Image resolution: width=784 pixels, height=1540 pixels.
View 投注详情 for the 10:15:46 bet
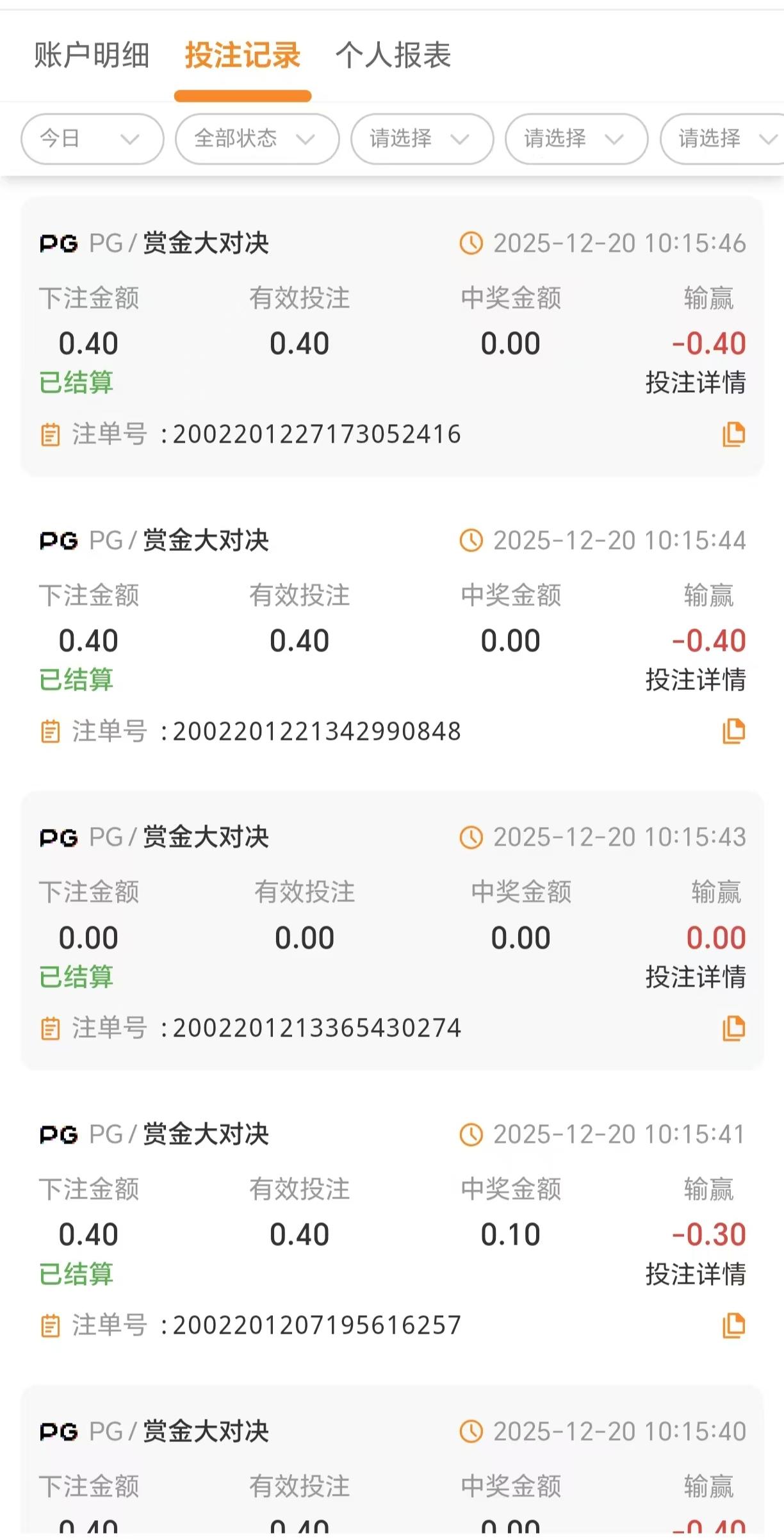tap(696, 382)
